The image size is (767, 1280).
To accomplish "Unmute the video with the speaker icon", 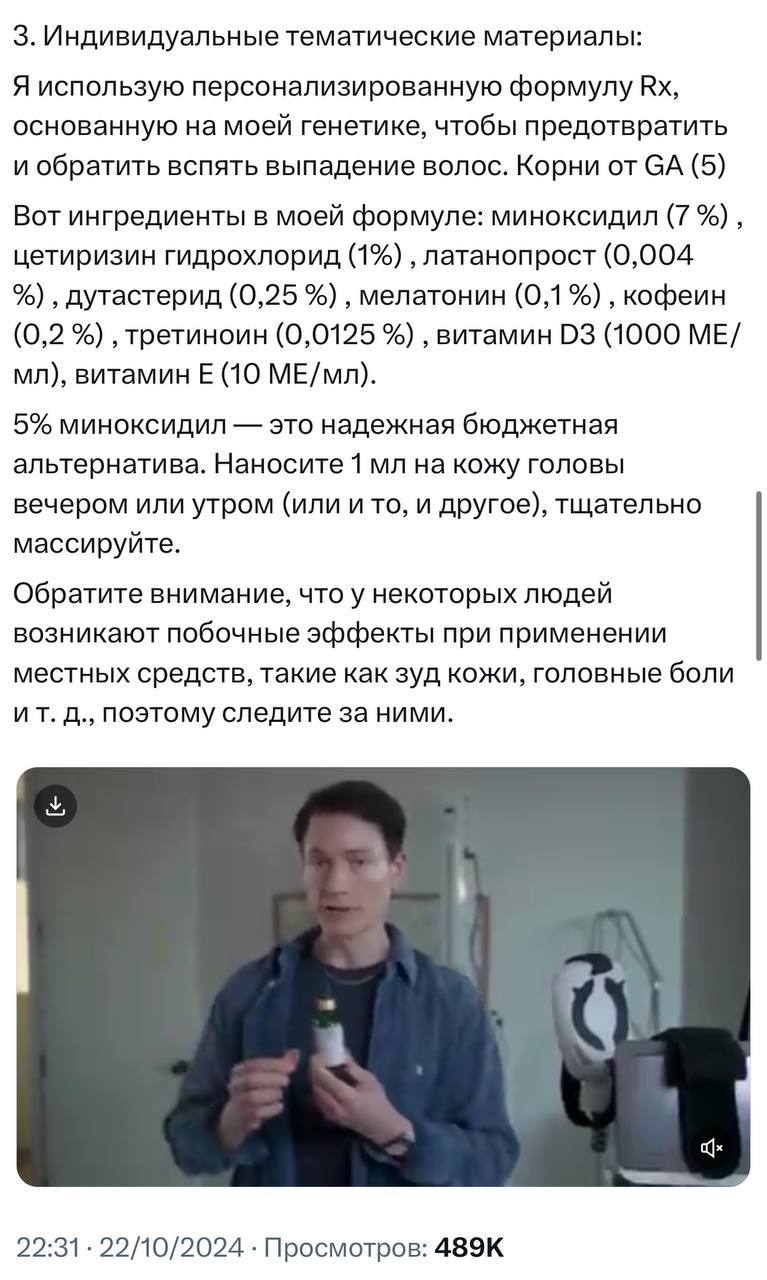I will point(712,1148).
